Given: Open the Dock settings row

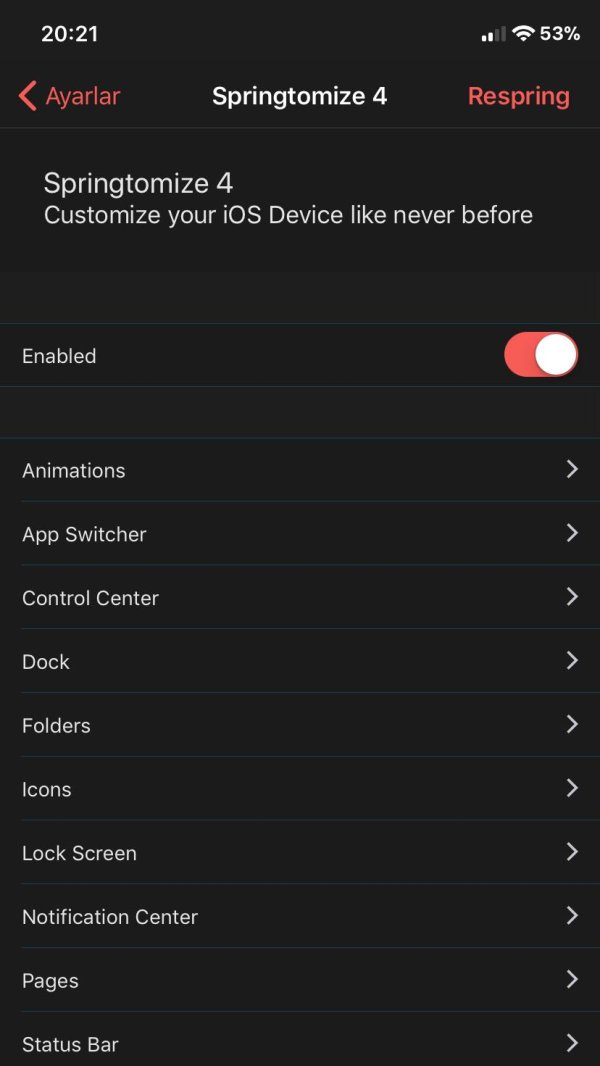Looking at the screenshot, I should click(300, 662).
